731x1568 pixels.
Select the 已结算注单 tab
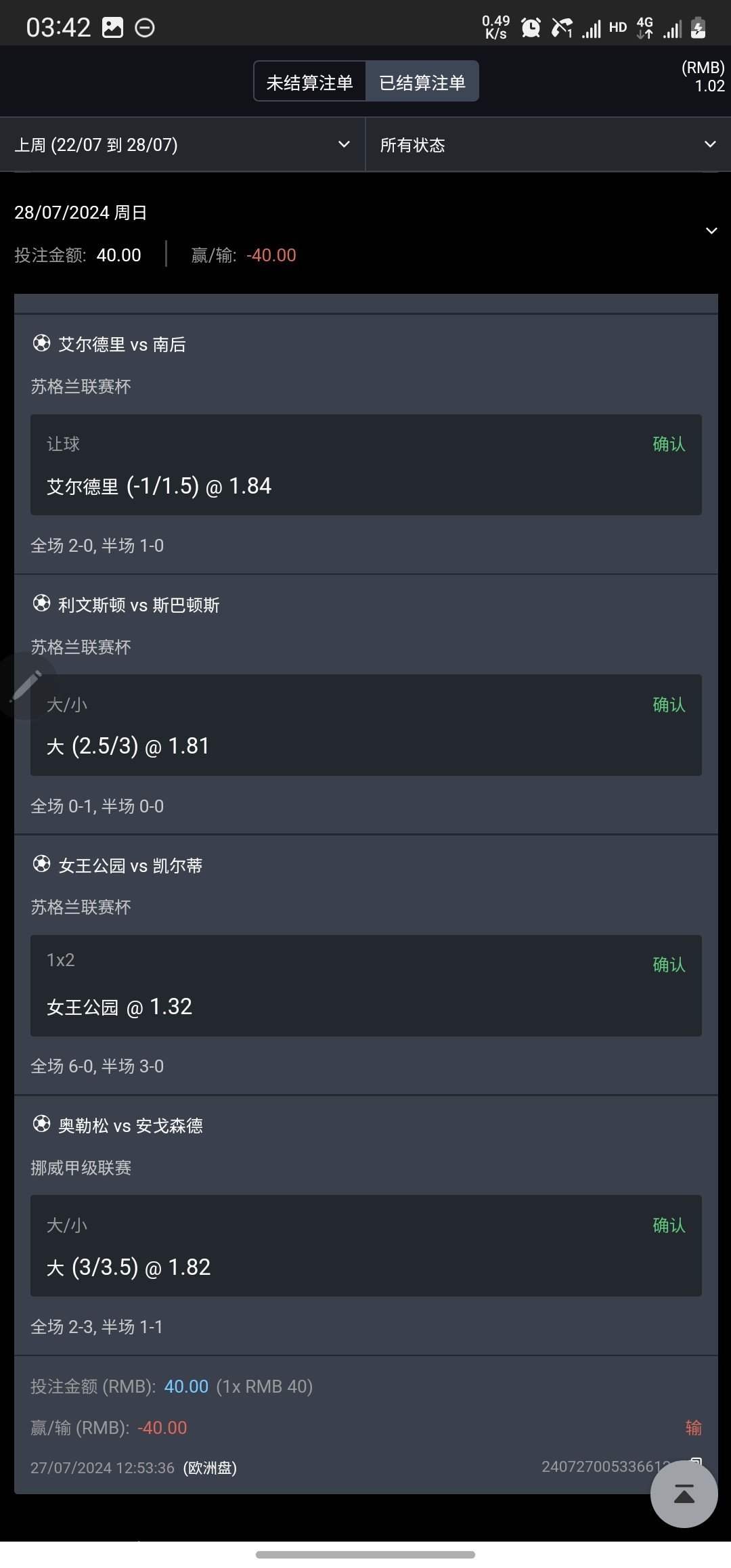pyautogui.click(x=422, y=82)
